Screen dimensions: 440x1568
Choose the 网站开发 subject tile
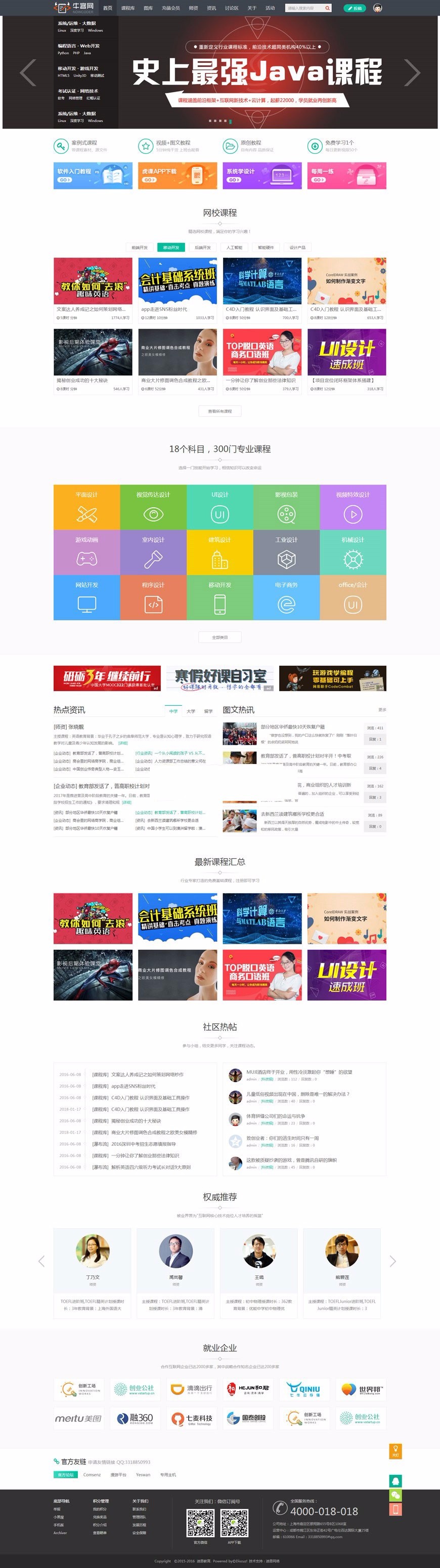click(x=87, y=597)
